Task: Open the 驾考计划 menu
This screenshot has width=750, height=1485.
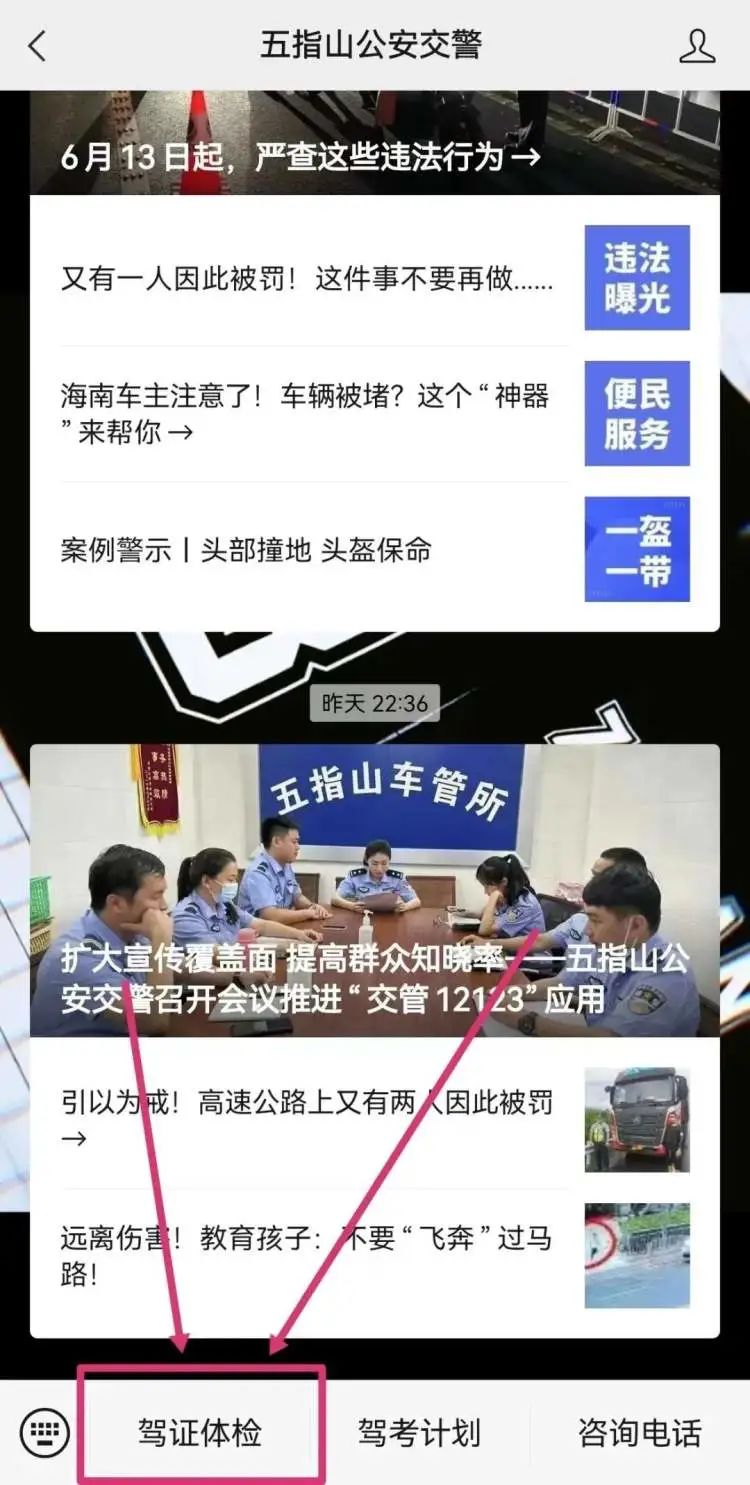Action: point(419,1434)
